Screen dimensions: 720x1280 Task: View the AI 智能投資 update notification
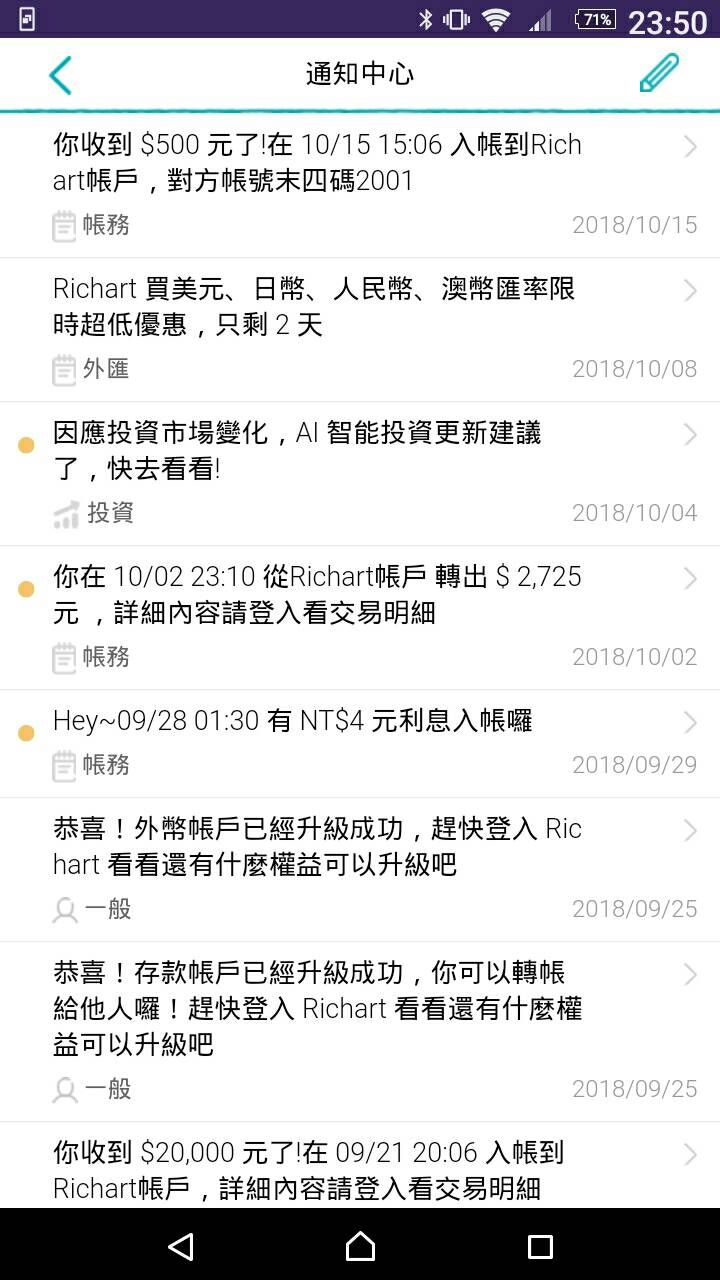(360, 474)
